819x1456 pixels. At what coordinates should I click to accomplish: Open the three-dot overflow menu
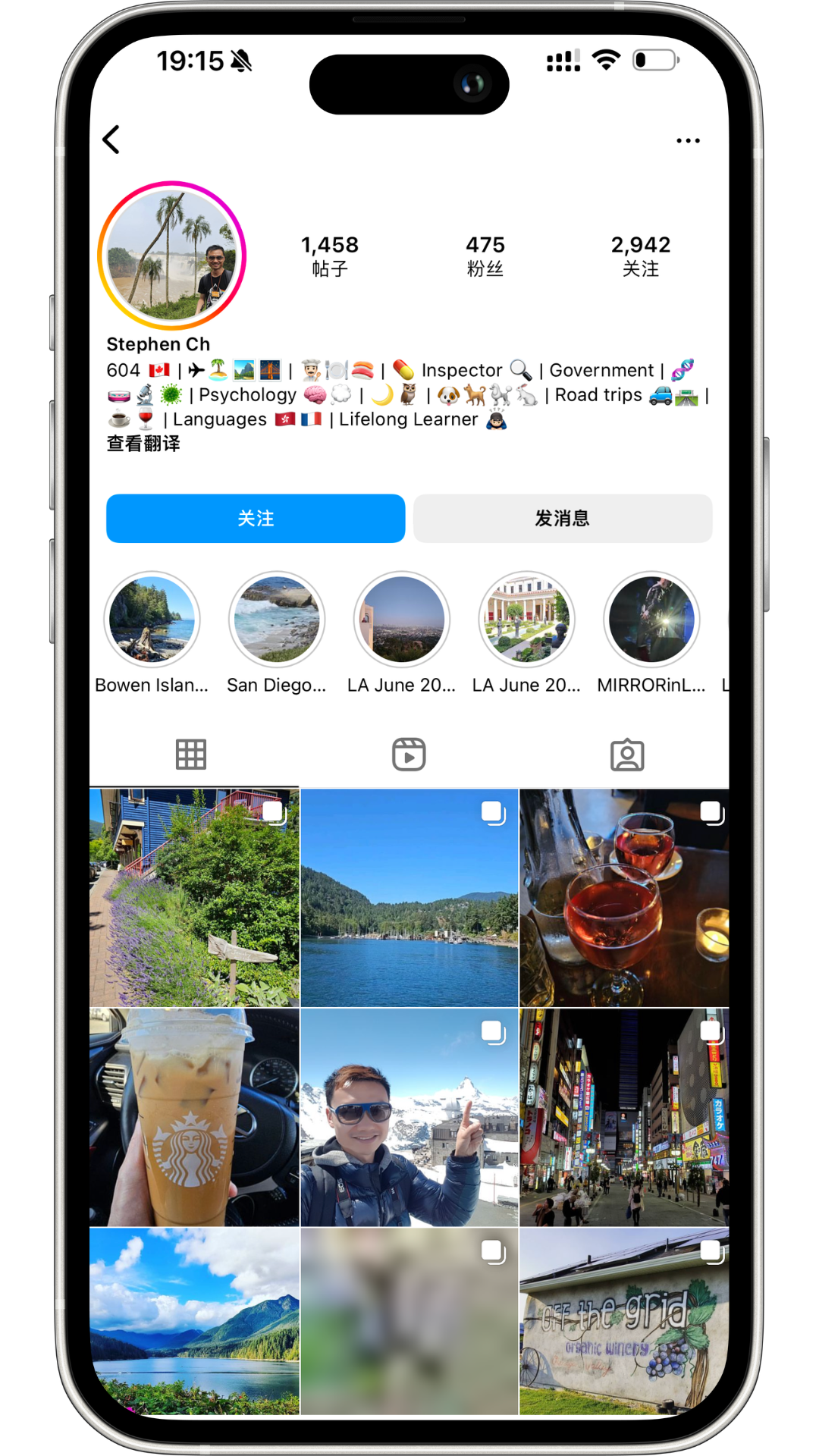[688, 140]
